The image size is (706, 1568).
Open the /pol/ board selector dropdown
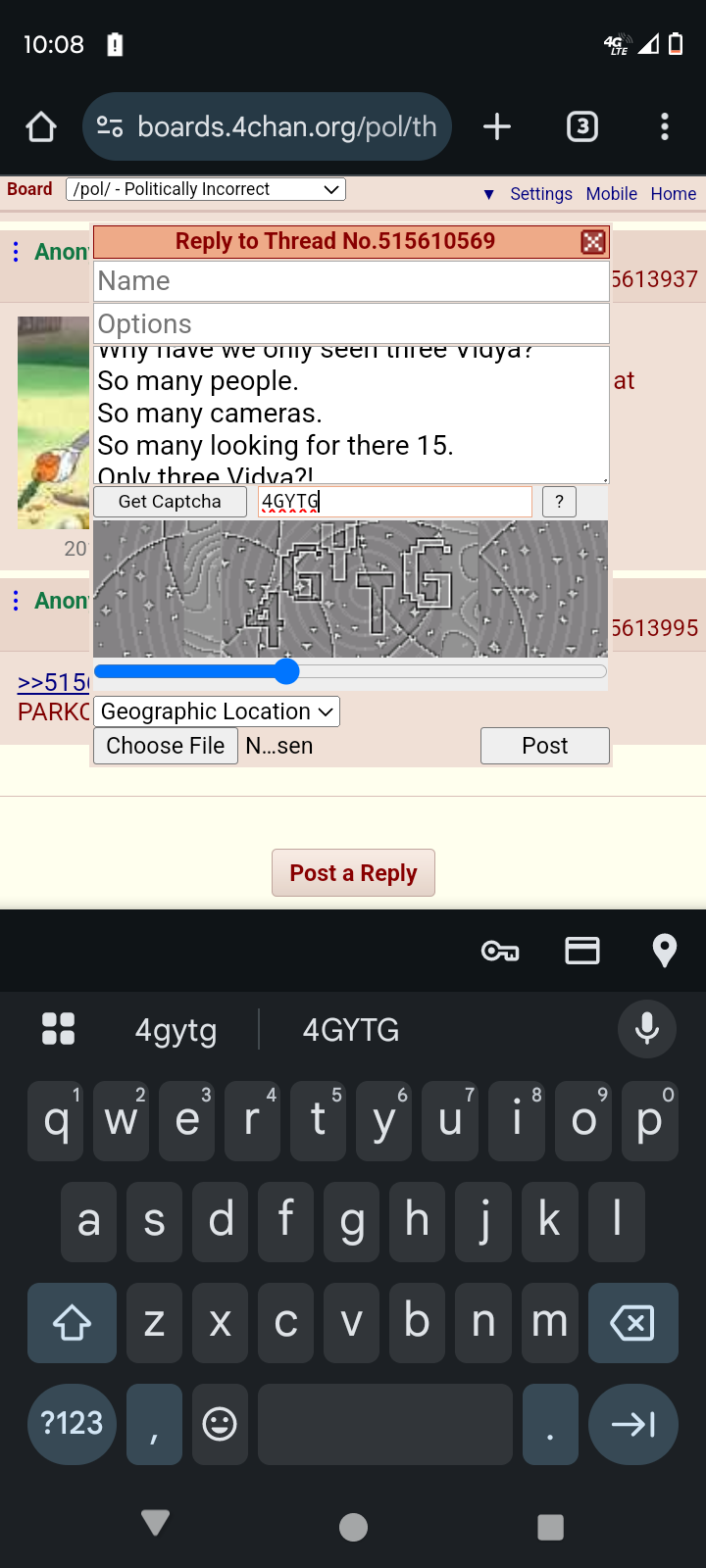tap(206, 189)
